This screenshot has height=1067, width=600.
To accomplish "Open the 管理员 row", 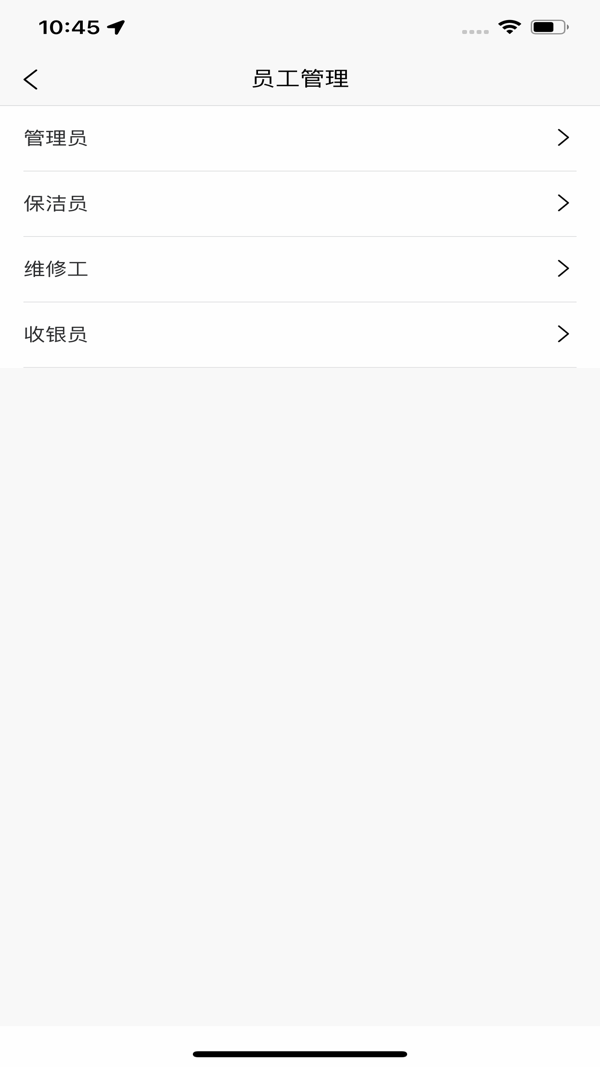I will pyautogui.click(x=299, y=138).
